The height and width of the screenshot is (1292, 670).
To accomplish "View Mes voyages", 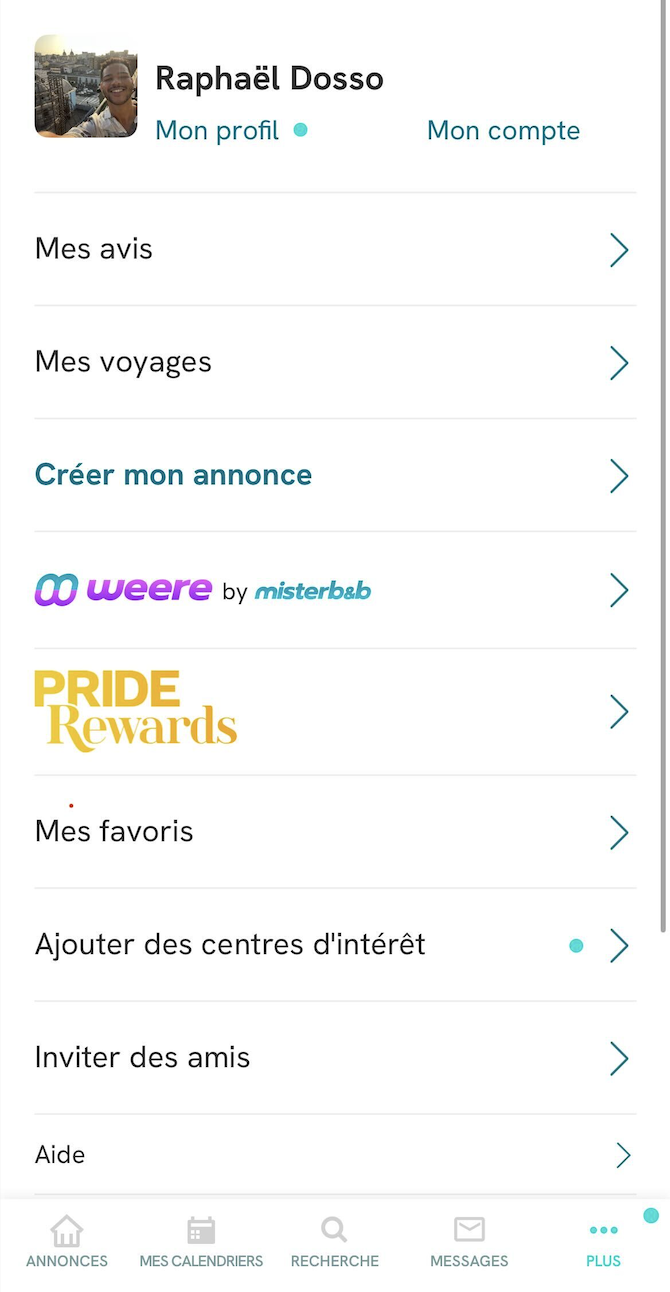I will (334, 362).
